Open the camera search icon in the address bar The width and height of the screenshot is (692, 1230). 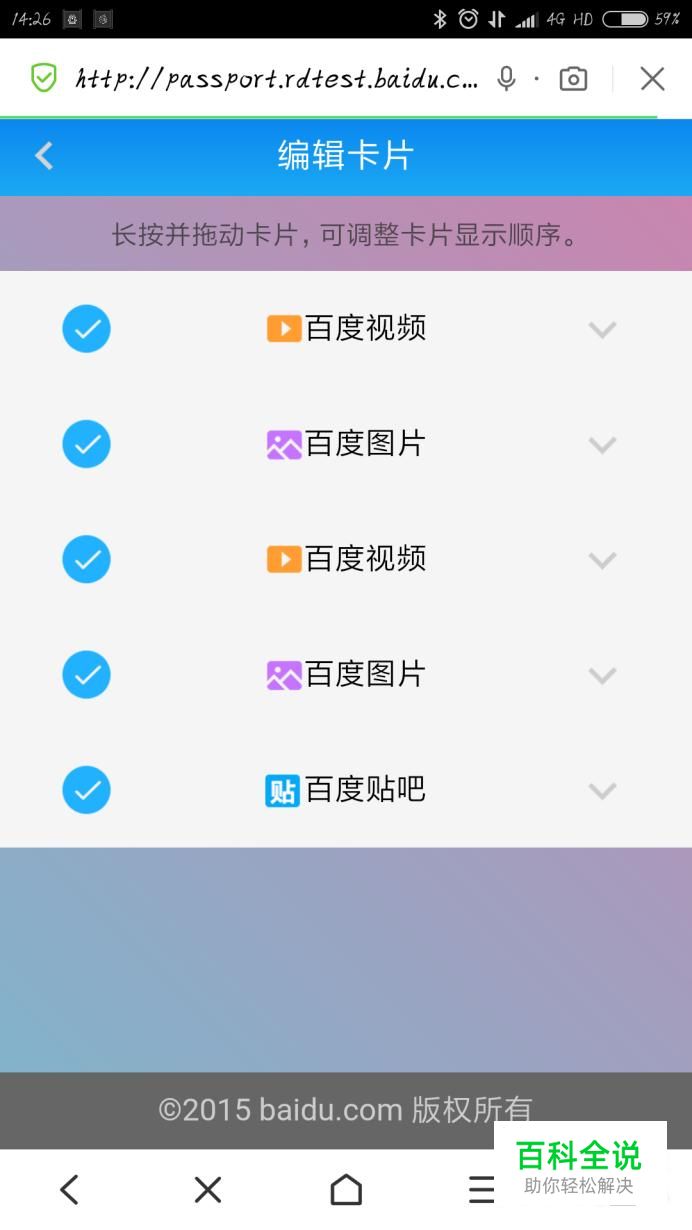tap(573, 78)
